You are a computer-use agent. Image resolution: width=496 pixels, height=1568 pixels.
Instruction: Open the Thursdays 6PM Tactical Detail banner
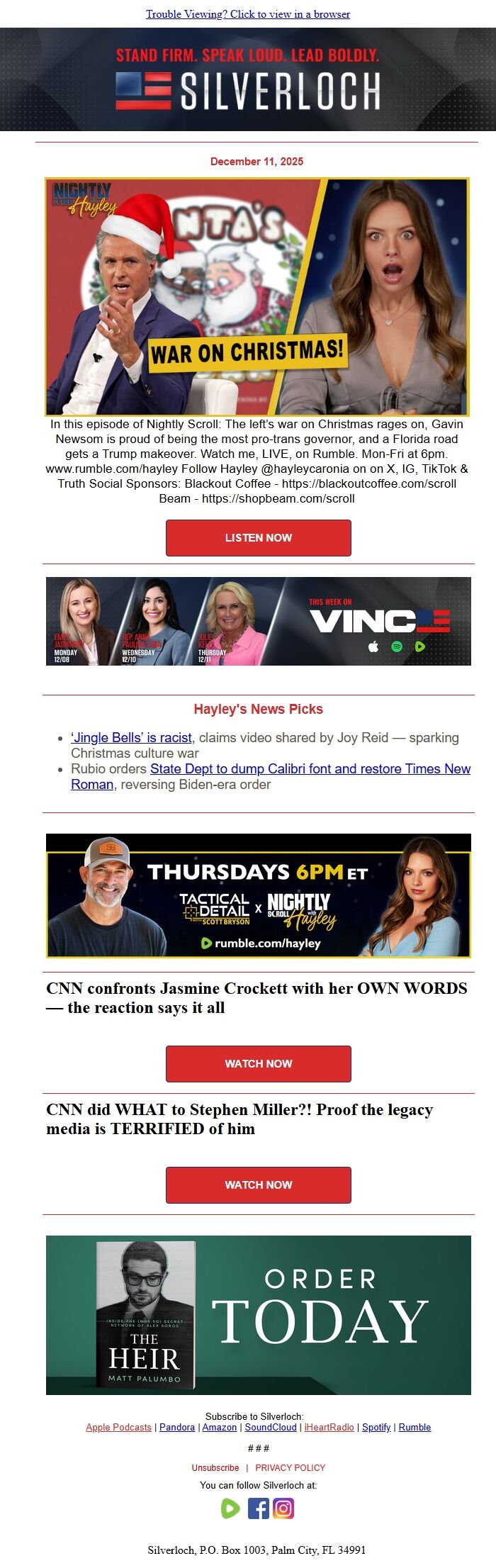tap(258, 896)
